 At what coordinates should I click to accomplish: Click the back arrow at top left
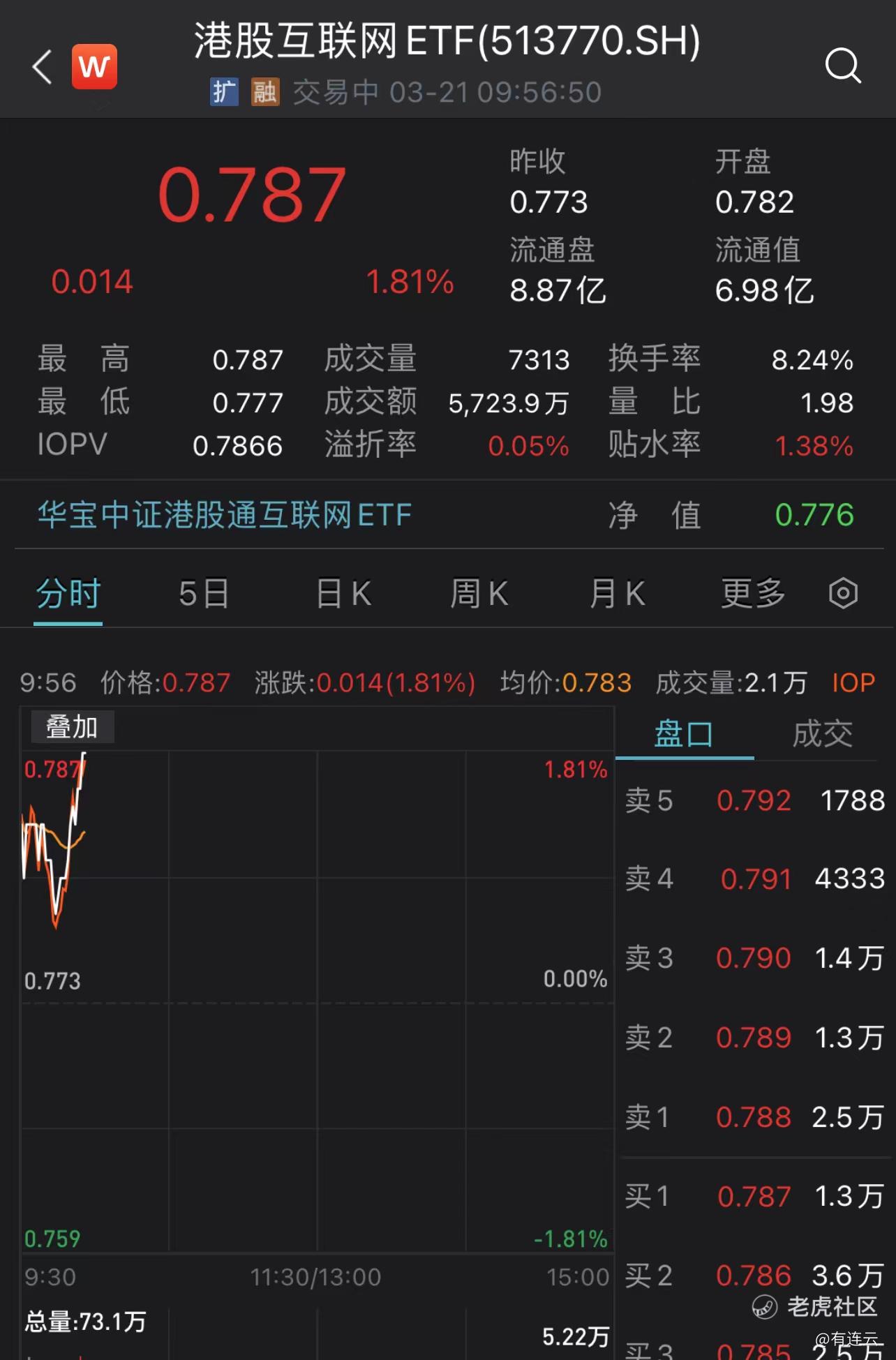click(x=42, y=66)
